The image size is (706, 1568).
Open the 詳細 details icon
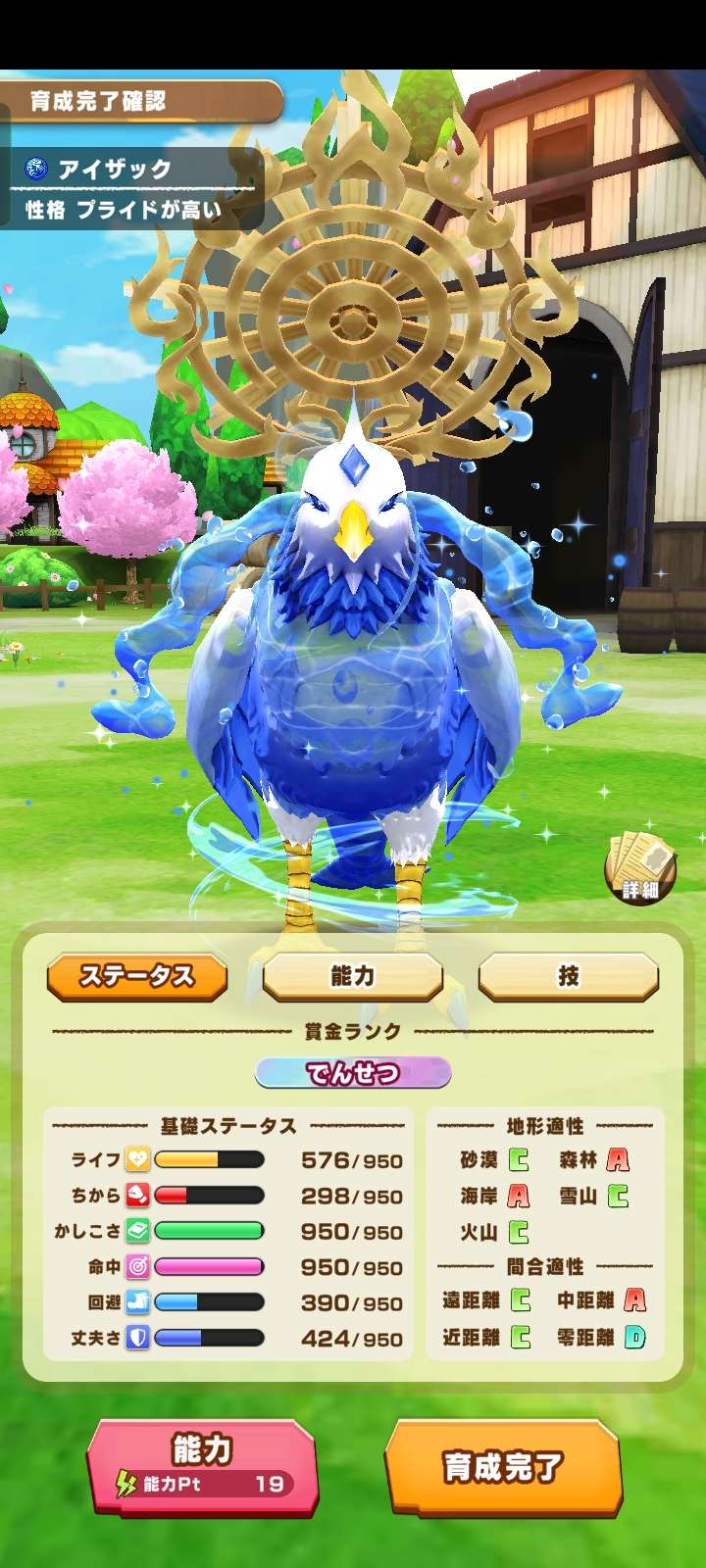pyautogui.click(x=640, y=868)
